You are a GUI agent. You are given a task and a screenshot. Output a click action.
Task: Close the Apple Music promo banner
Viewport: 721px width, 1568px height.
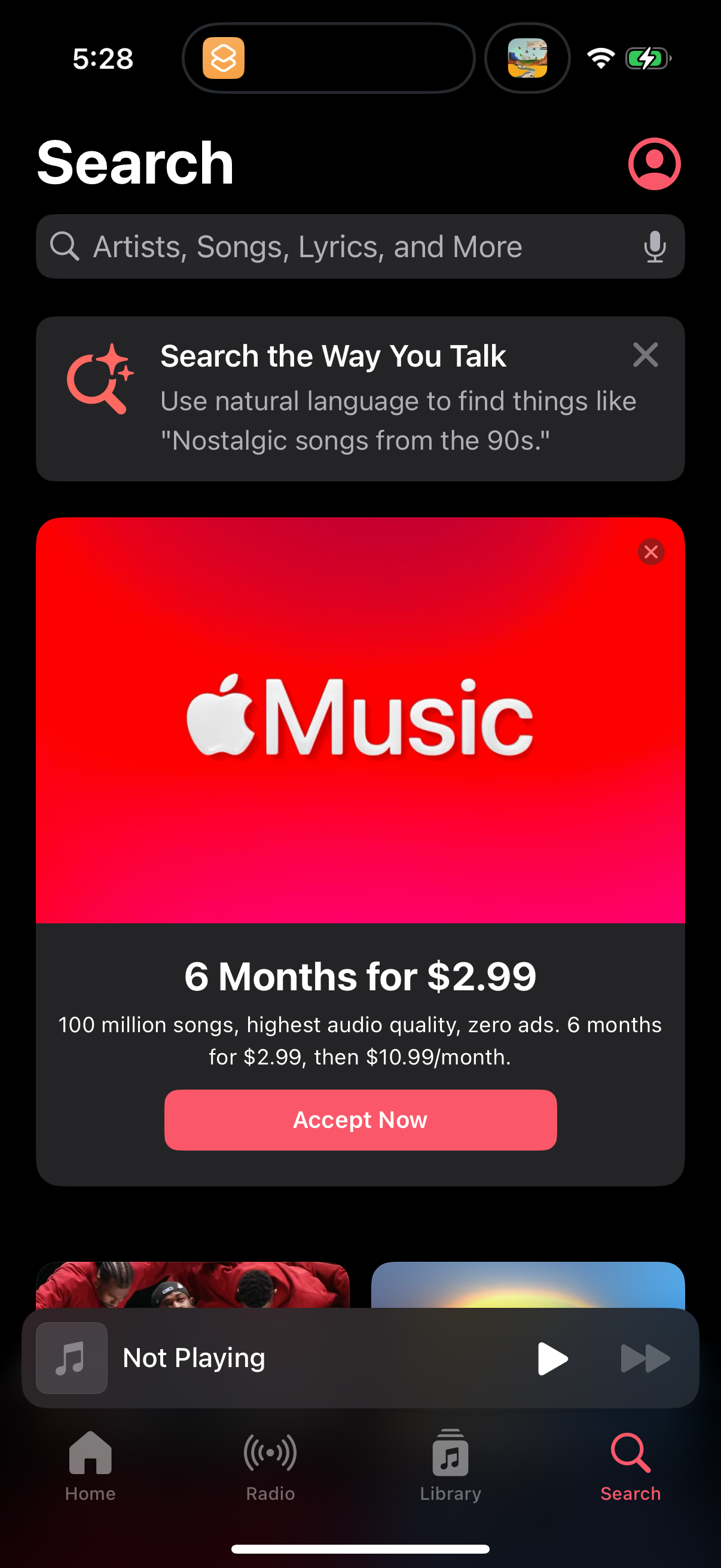[x=651, y=552]
